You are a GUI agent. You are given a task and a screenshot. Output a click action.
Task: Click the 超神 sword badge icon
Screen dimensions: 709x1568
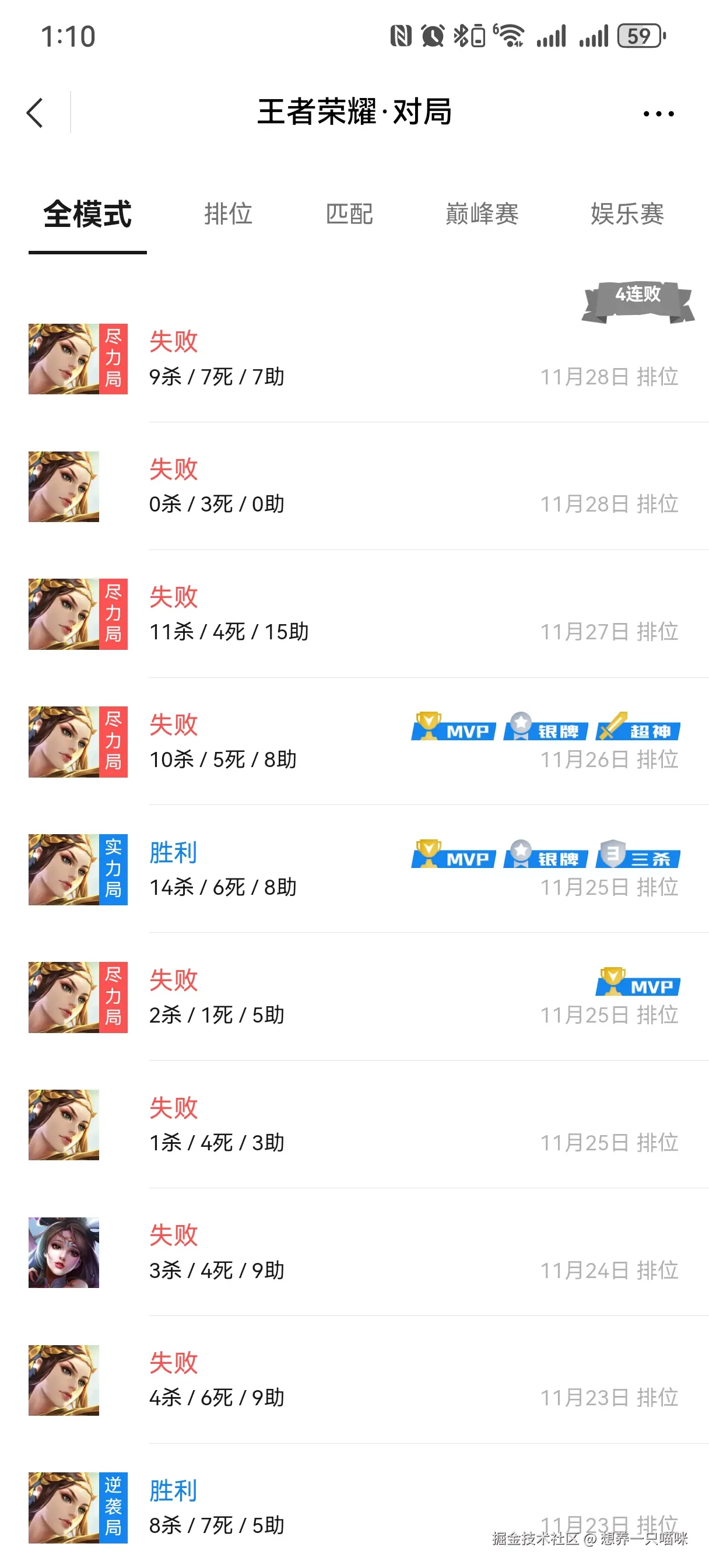(x=638, y=731)
